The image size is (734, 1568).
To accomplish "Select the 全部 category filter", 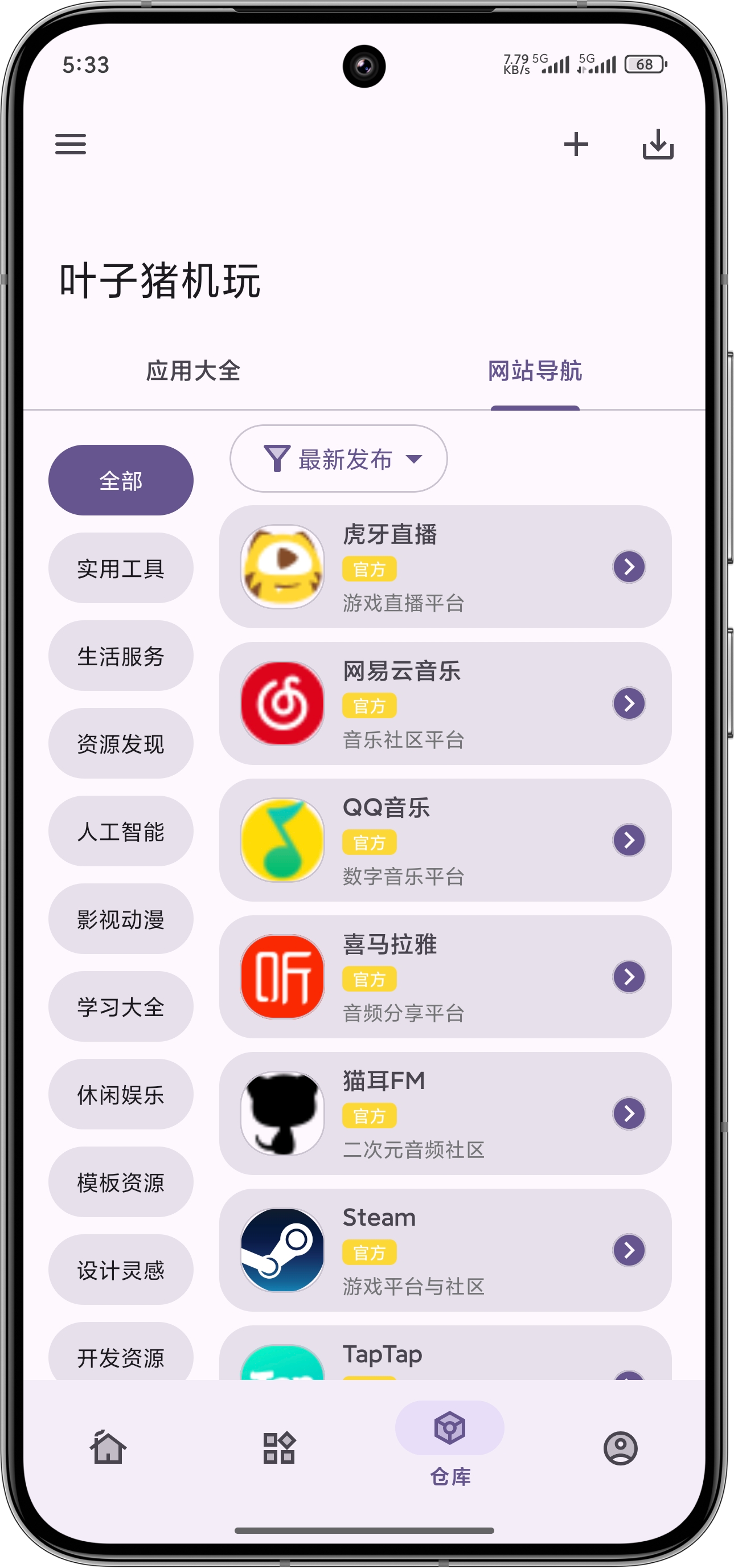I will coord(121,480).
